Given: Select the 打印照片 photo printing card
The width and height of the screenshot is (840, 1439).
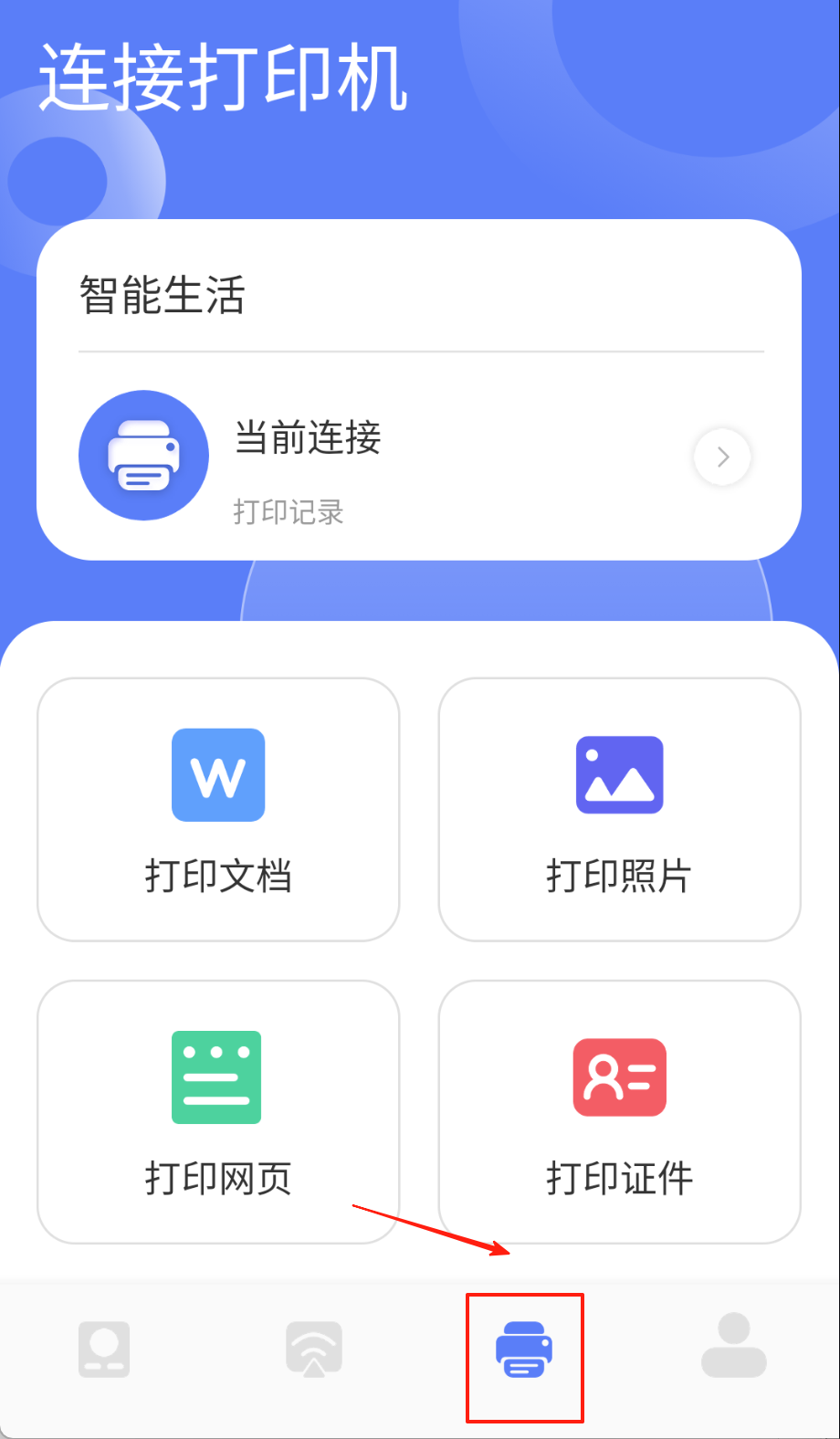Looking at the screenshot, I should click(x=619, y=809).
